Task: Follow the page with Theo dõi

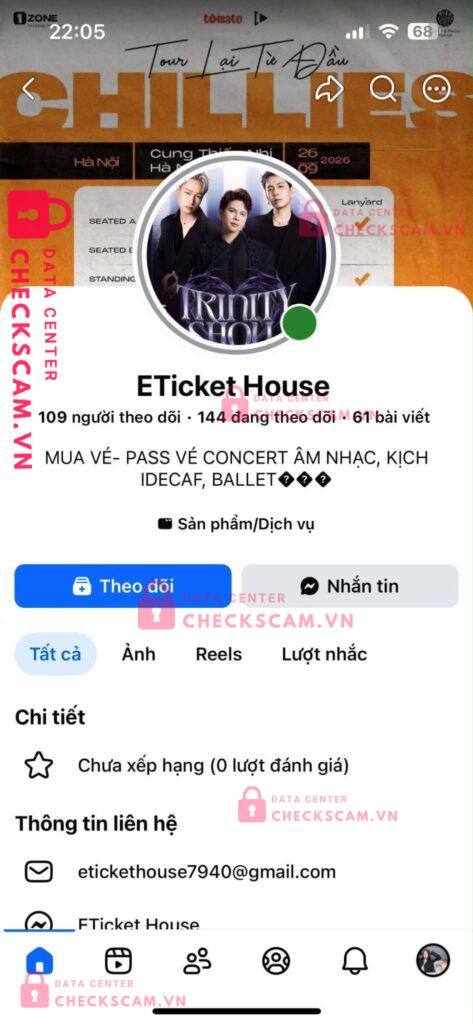Action: click(123, 586)
